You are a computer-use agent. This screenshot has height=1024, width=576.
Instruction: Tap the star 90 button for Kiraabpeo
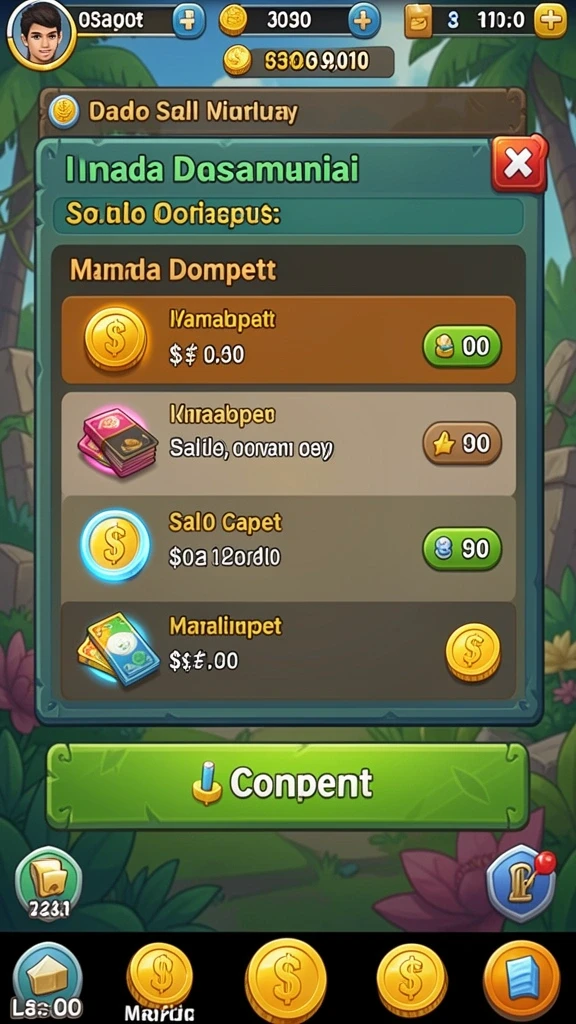(x=462, y=443)
